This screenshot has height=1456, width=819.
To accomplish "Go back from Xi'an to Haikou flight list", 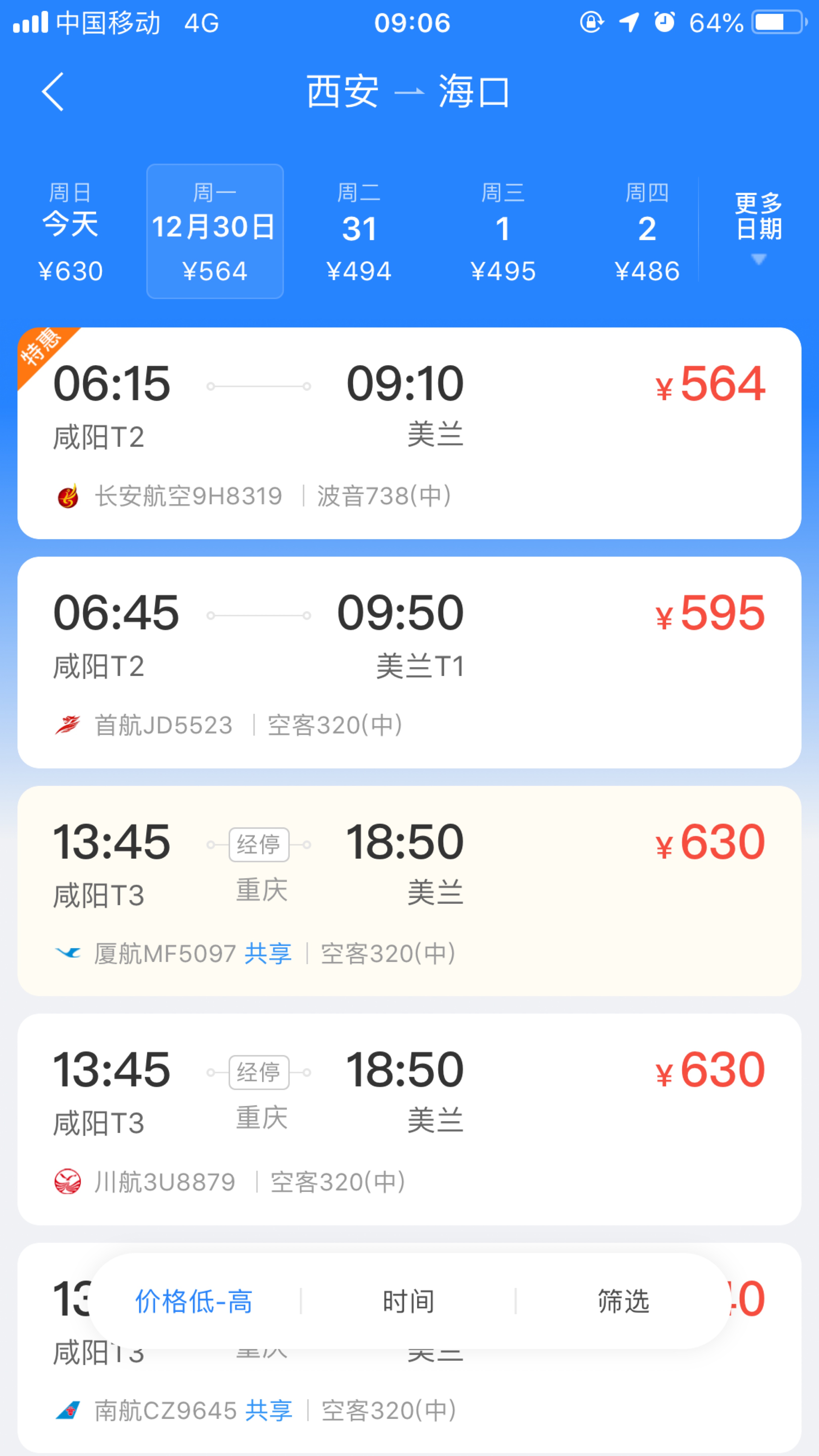I will pyautogui.click(x=53, y=92).
